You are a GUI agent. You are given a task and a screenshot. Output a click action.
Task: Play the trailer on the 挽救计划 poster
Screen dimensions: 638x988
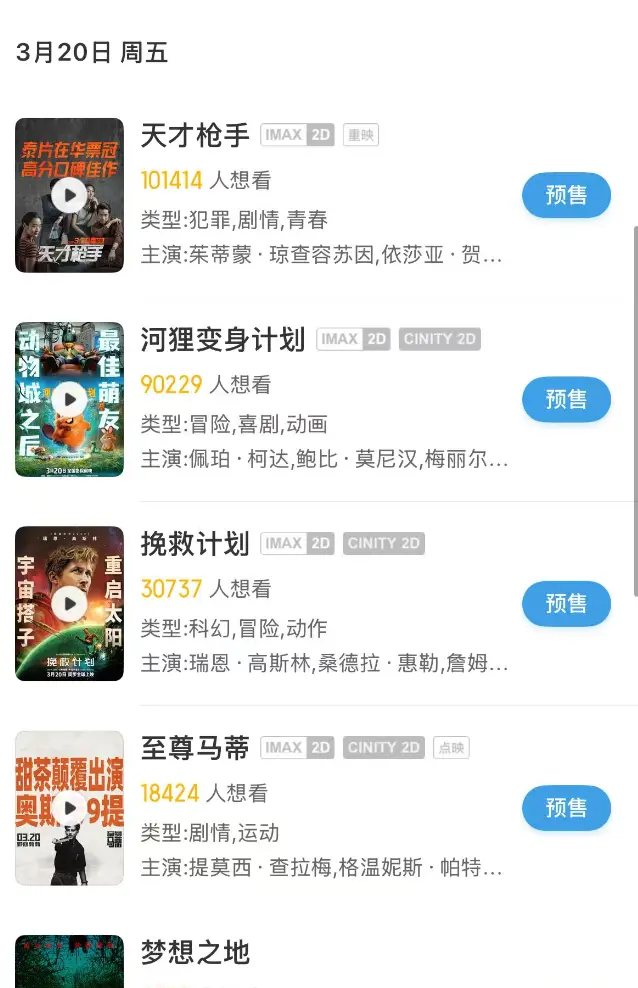pyautogui.click(x=69, y=604)
